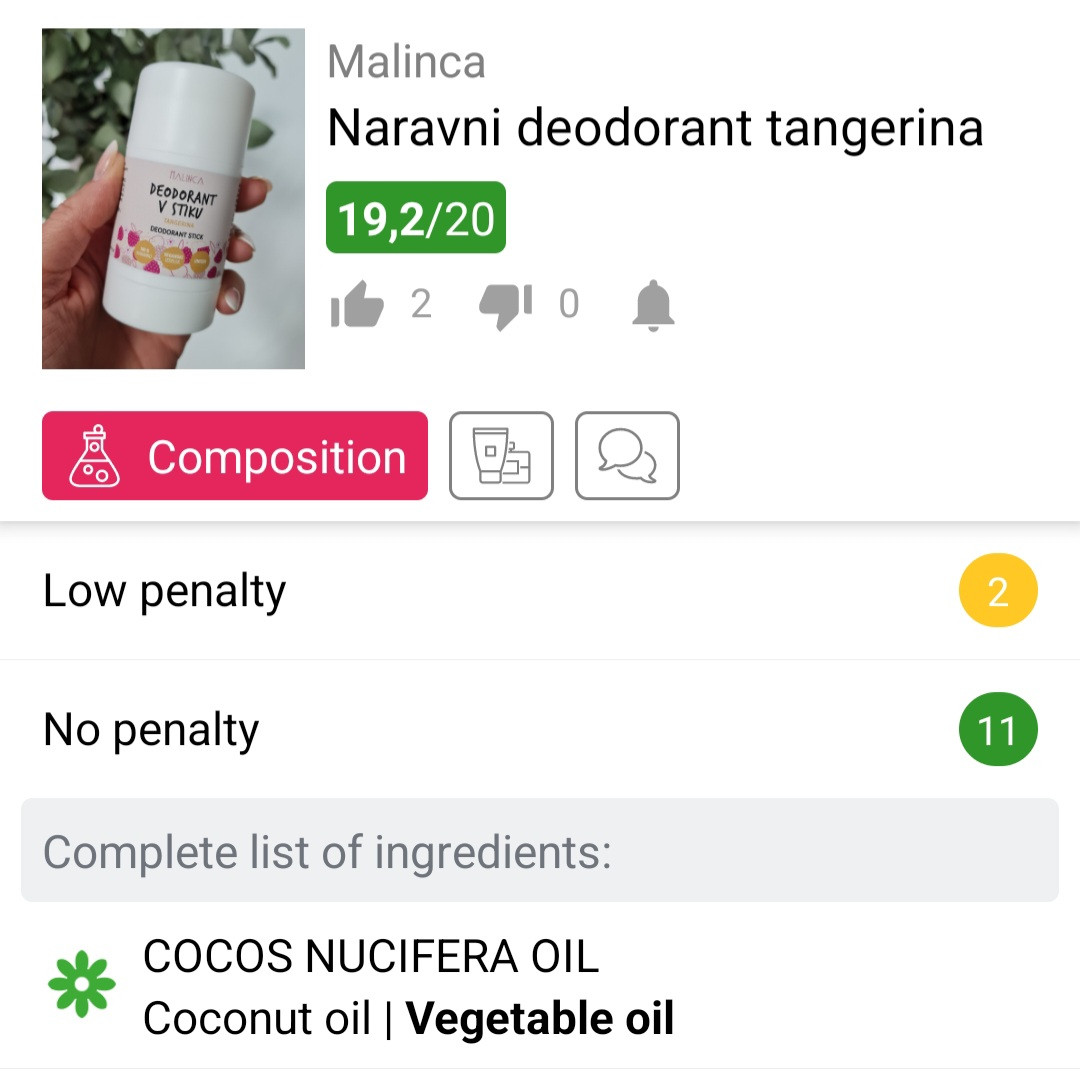Expand the Low penalty ingredients
1080x1079 pixels.
click(x=540, y=591)
